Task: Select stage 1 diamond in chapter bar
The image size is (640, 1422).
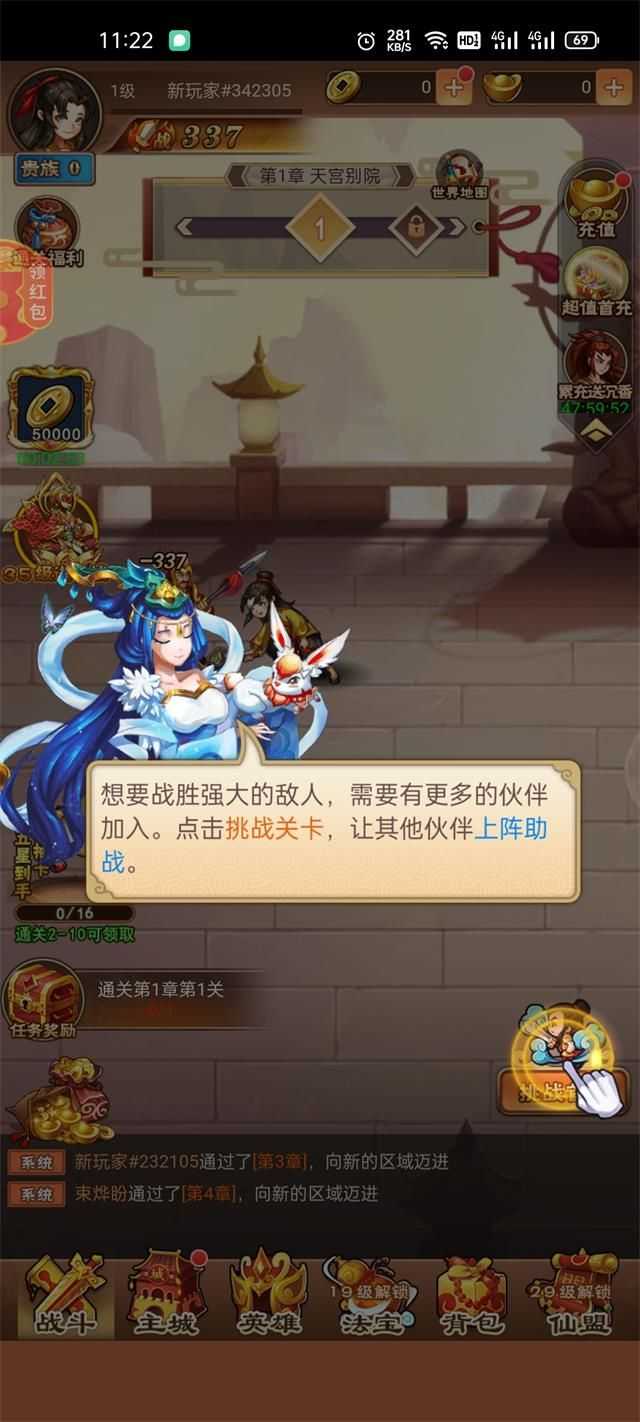Action: [x=320, y=228]
